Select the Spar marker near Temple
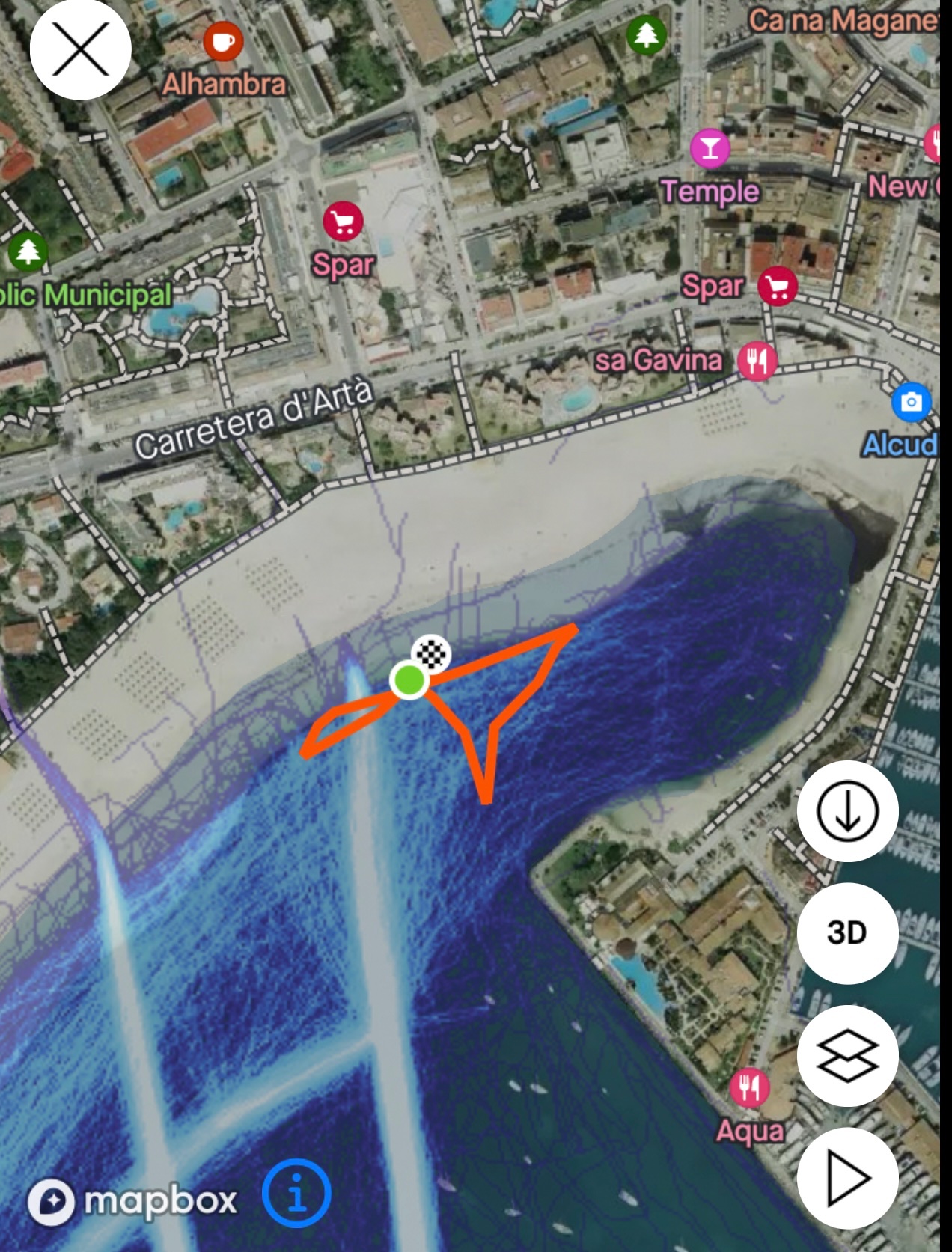The image size is (952, 1252). [x=778, y=287]
